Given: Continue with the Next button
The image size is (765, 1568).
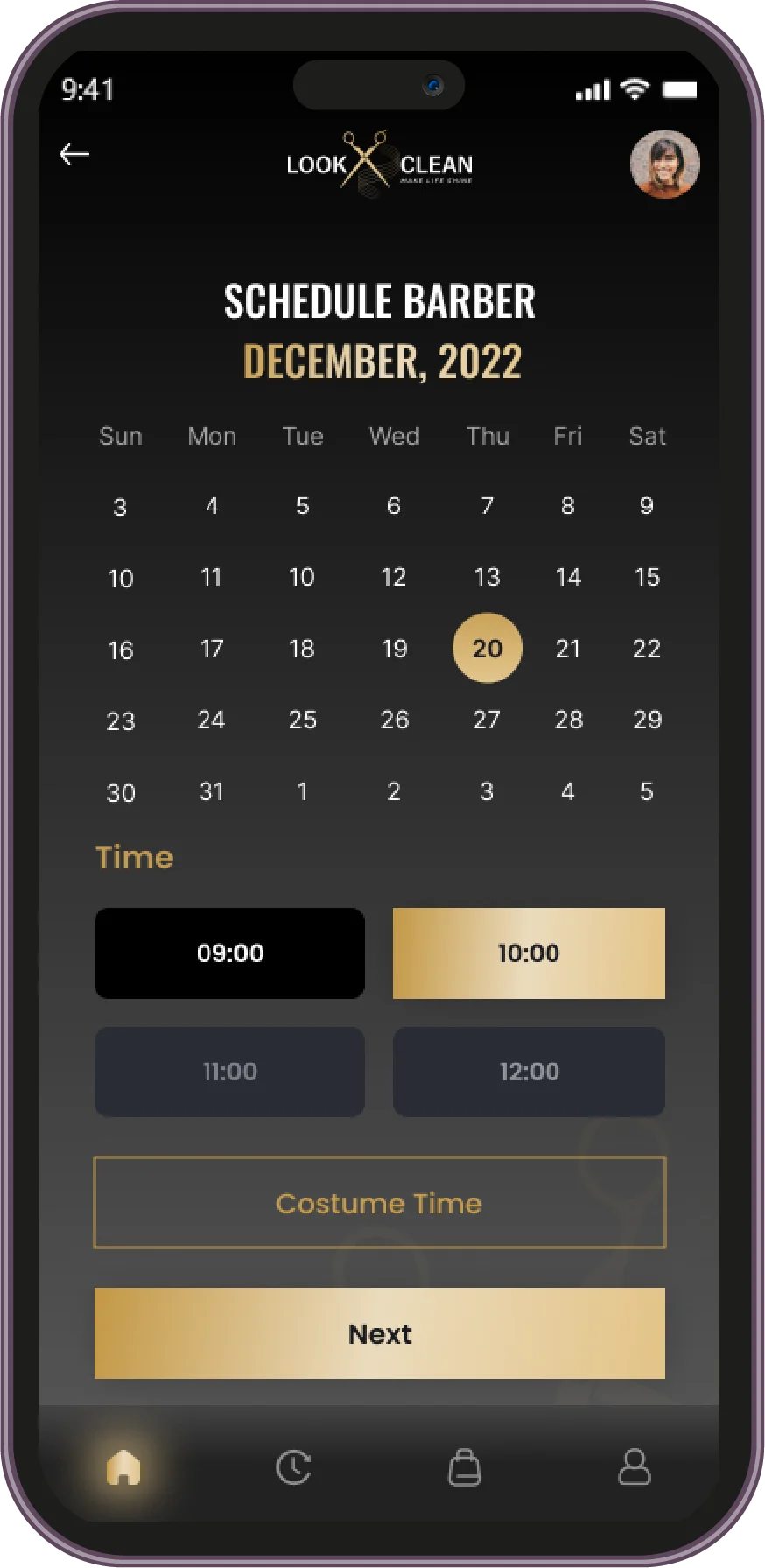Looking at the screenshot, I should pos(379,1333).
